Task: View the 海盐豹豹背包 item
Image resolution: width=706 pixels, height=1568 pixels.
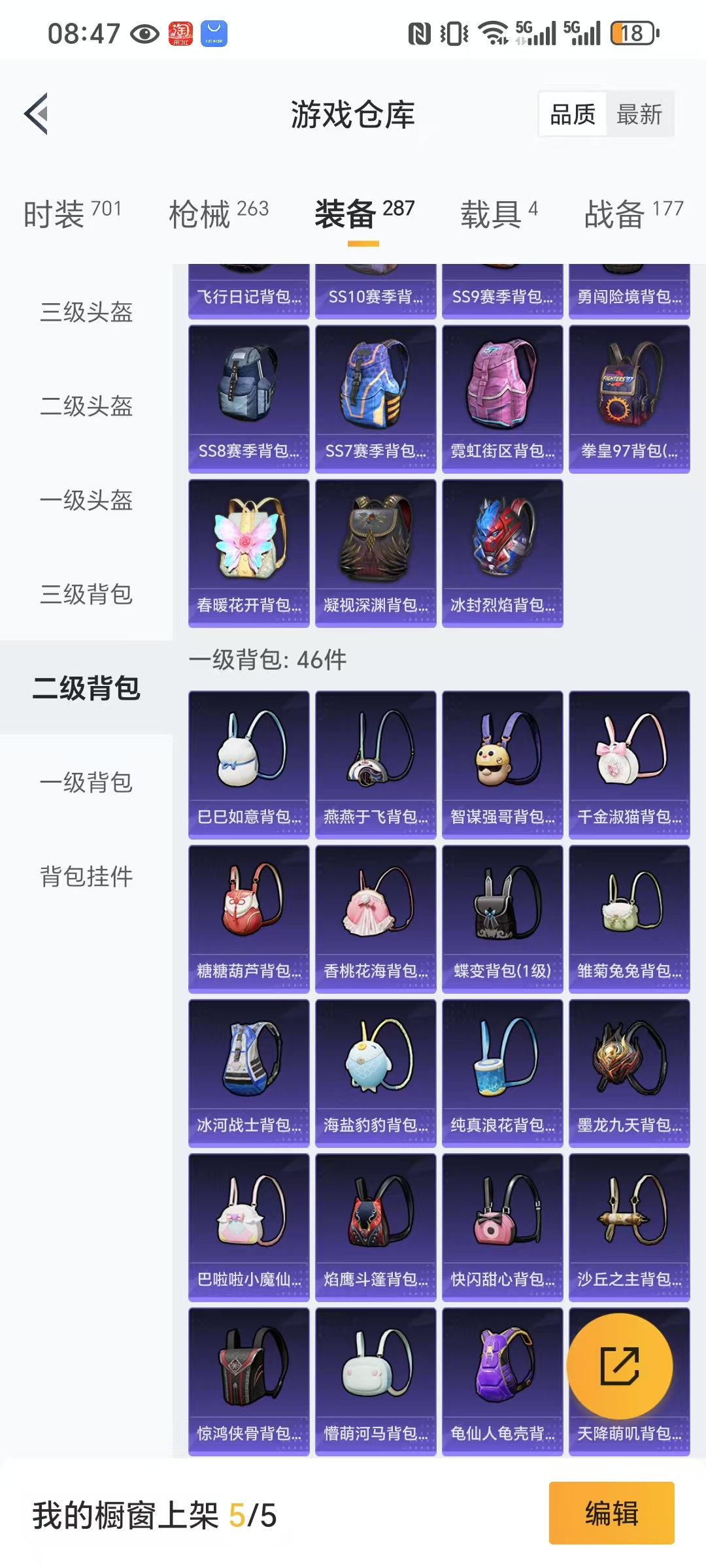Action: [376, 1073]
